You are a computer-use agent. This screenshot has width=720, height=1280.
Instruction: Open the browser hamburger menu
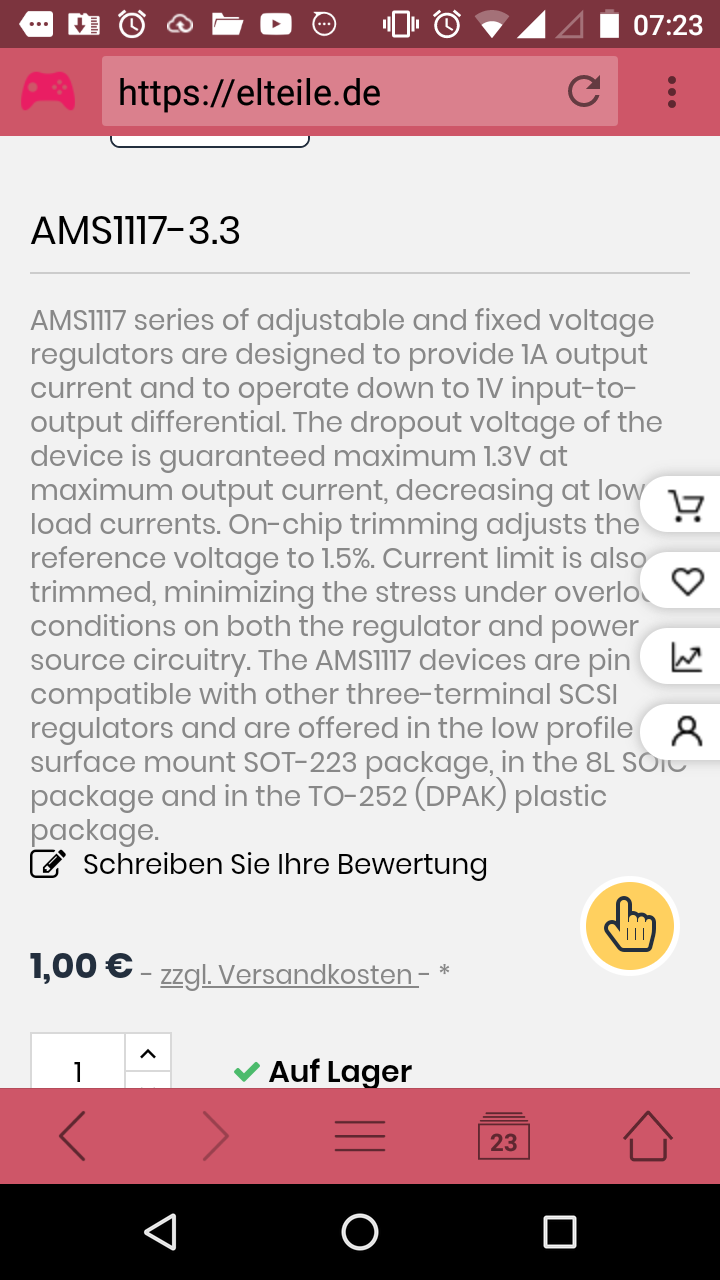tap(360, 1137)
